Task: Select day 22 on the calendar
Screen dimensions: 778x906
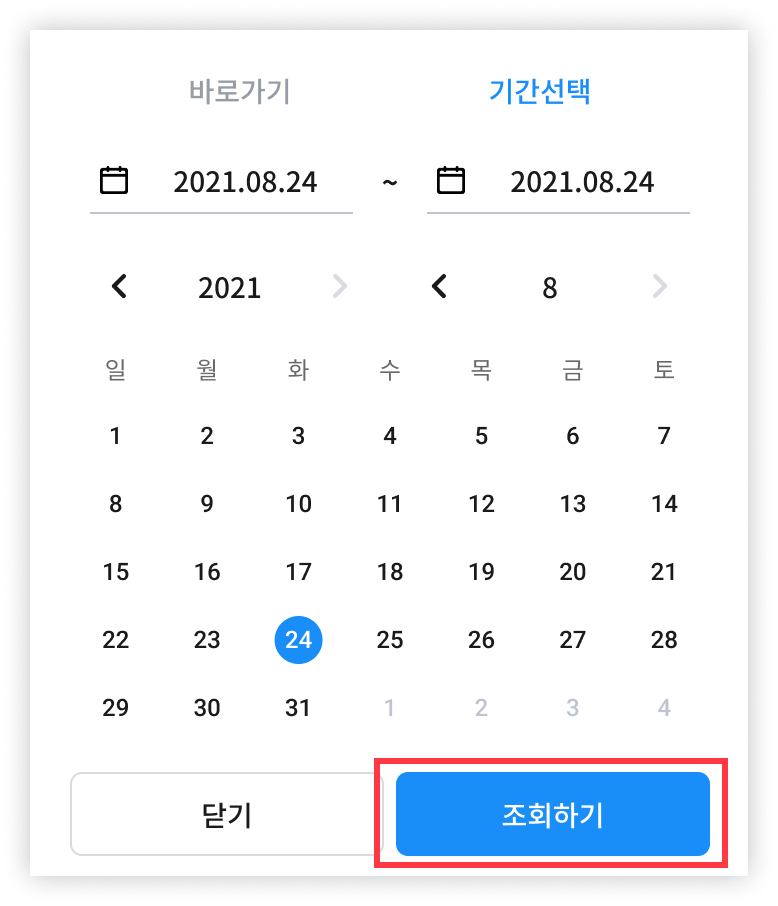Action: 116,640
